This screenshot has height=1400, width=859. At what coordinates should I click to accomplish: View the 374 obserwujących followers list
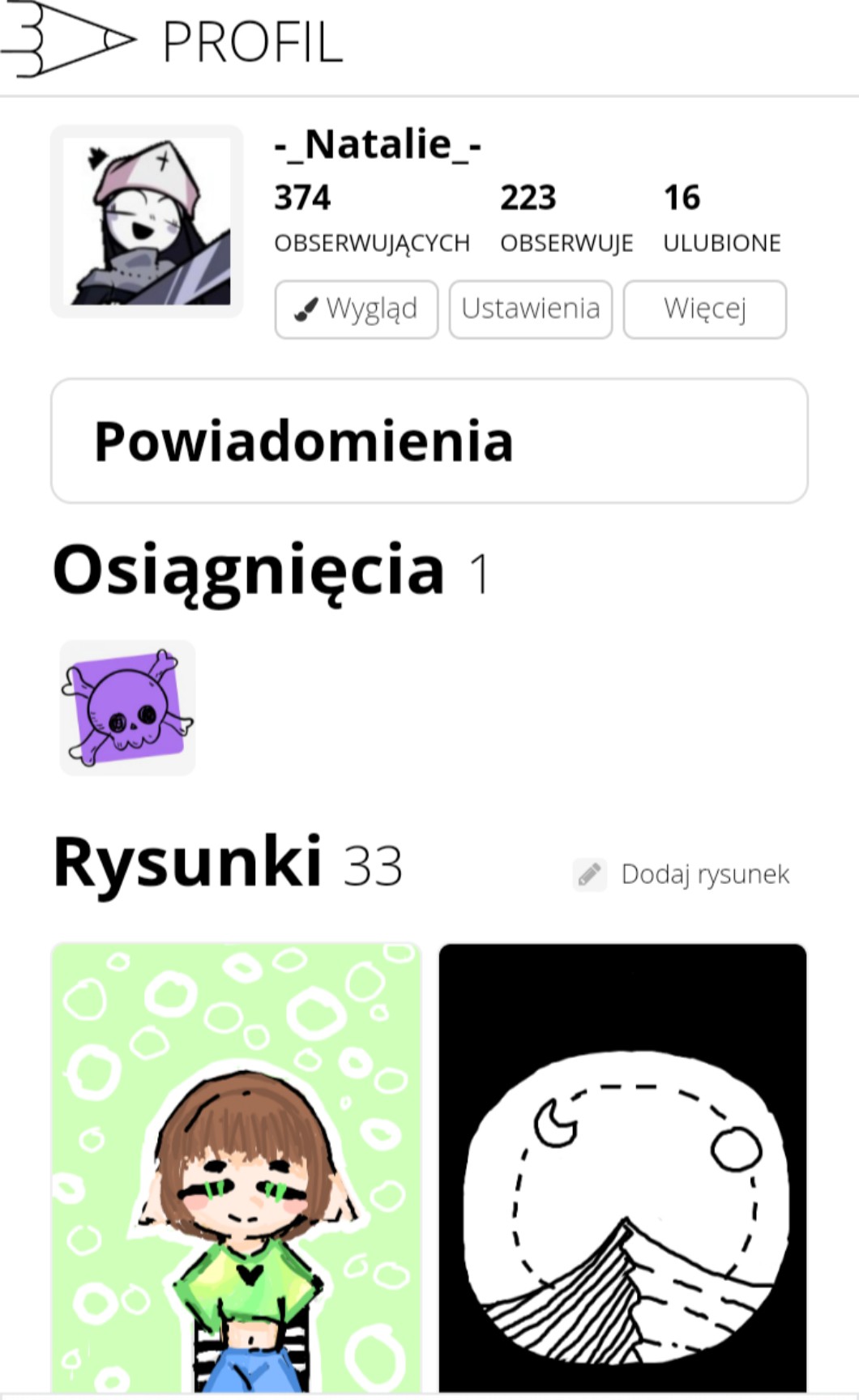pos(371,219)
